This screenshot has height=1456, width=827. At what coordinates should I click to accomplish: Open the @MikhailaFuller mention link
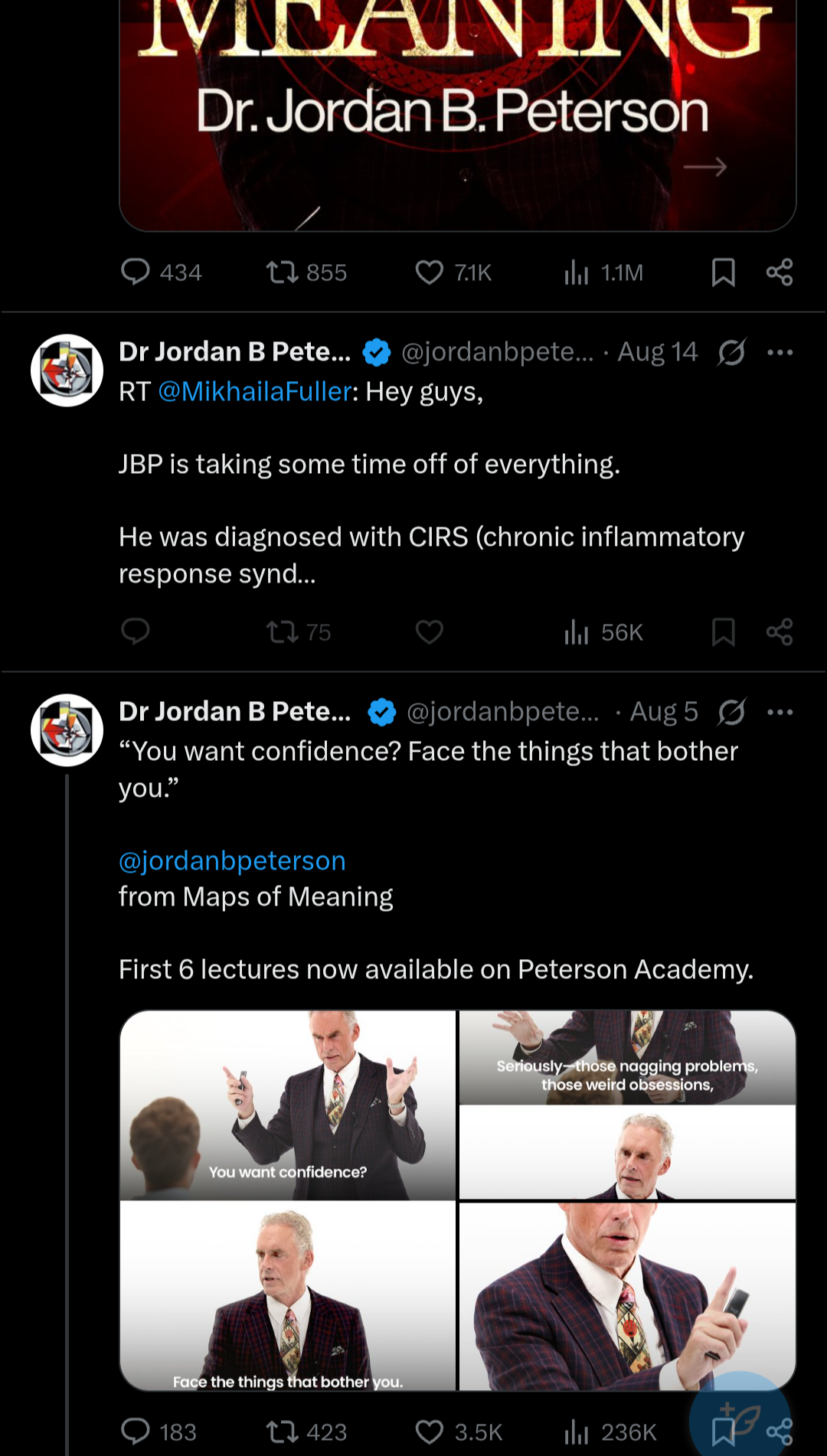255,392
